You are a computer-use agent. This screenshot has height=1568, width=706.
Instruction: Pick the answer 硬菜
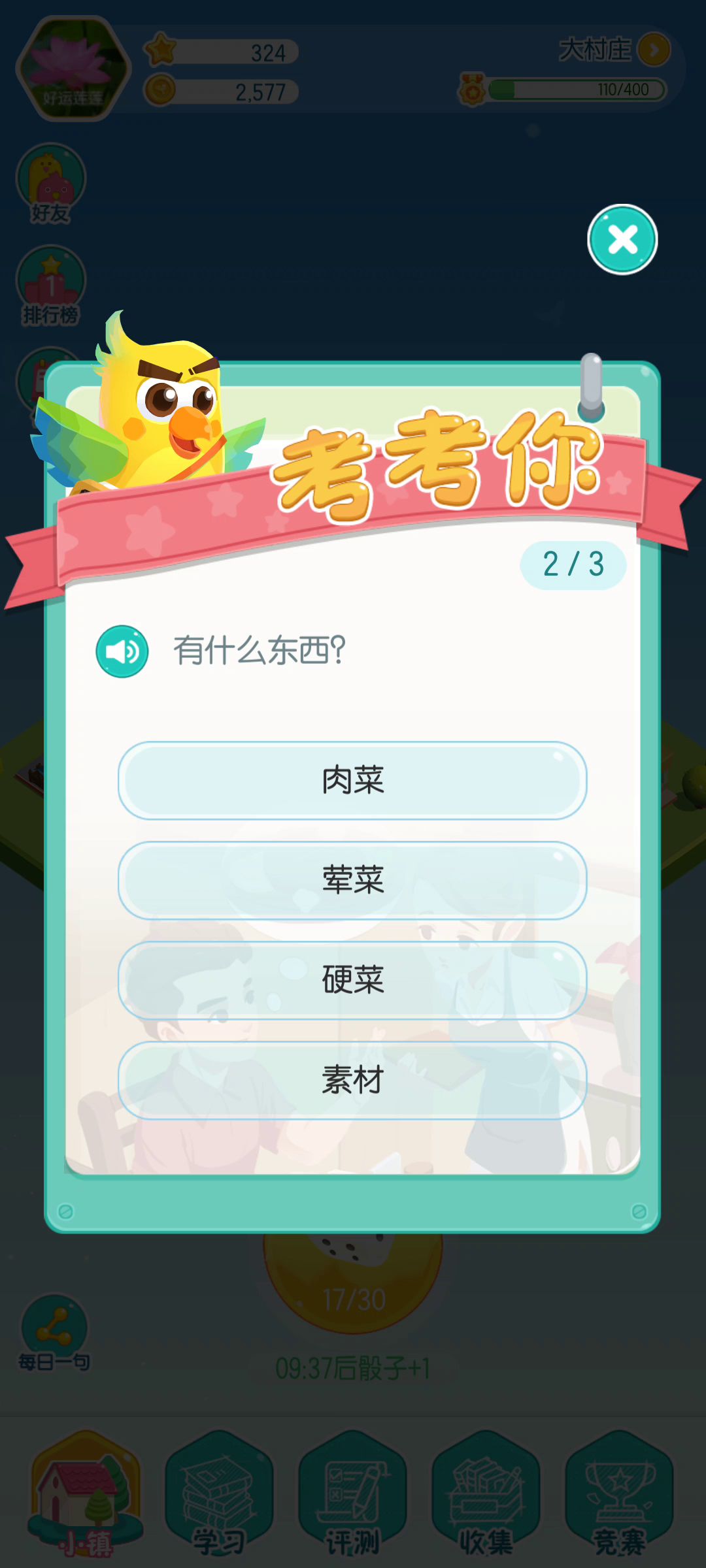coord(352,980)
